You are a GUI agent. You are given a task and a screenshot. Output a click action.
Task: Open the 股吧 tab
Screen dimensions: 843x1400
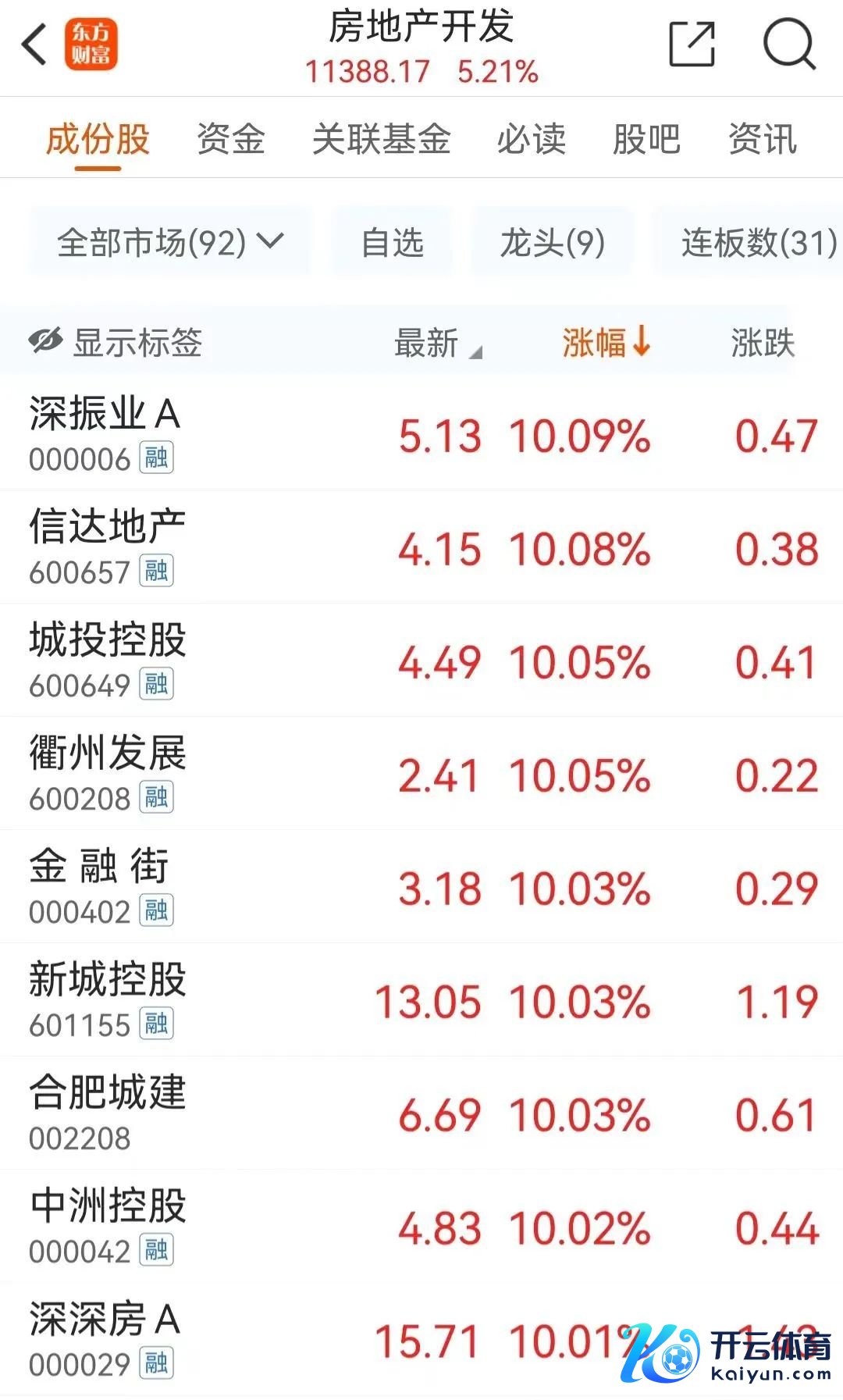pyautogui.click(x=646, y=140)
